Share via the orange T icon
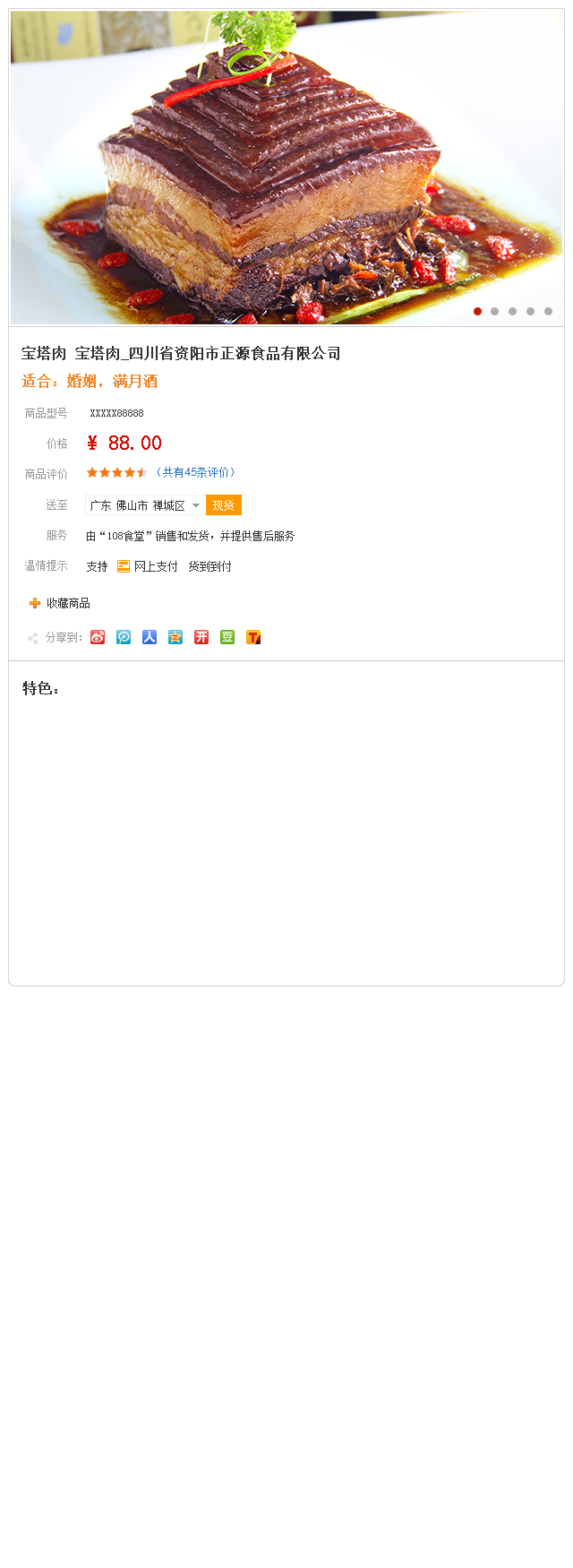This screenshot has width=573, height=1568. (253, 637)
